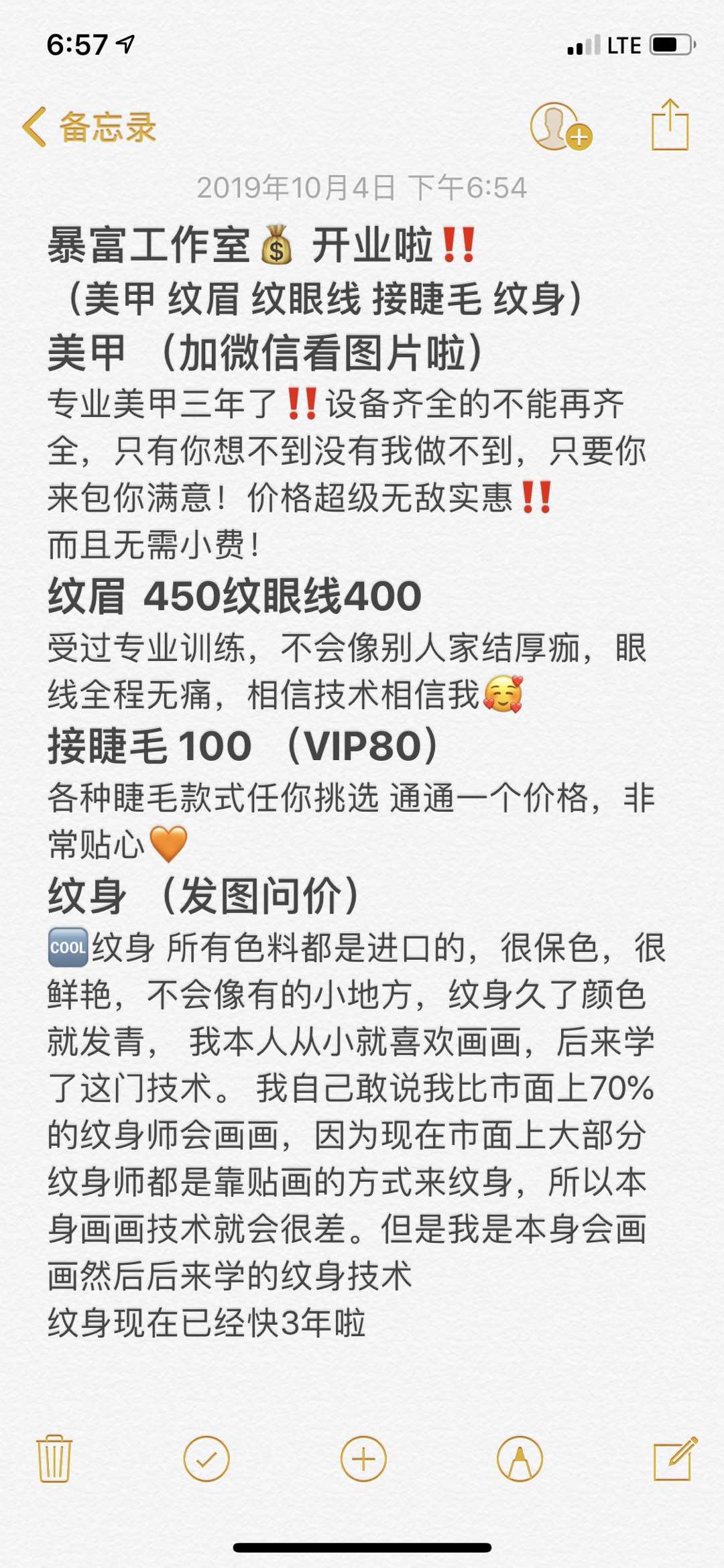Screen dimensions: 724x1568
Task: Open the plus attachment menu
Action: (x=363, y=1459)
